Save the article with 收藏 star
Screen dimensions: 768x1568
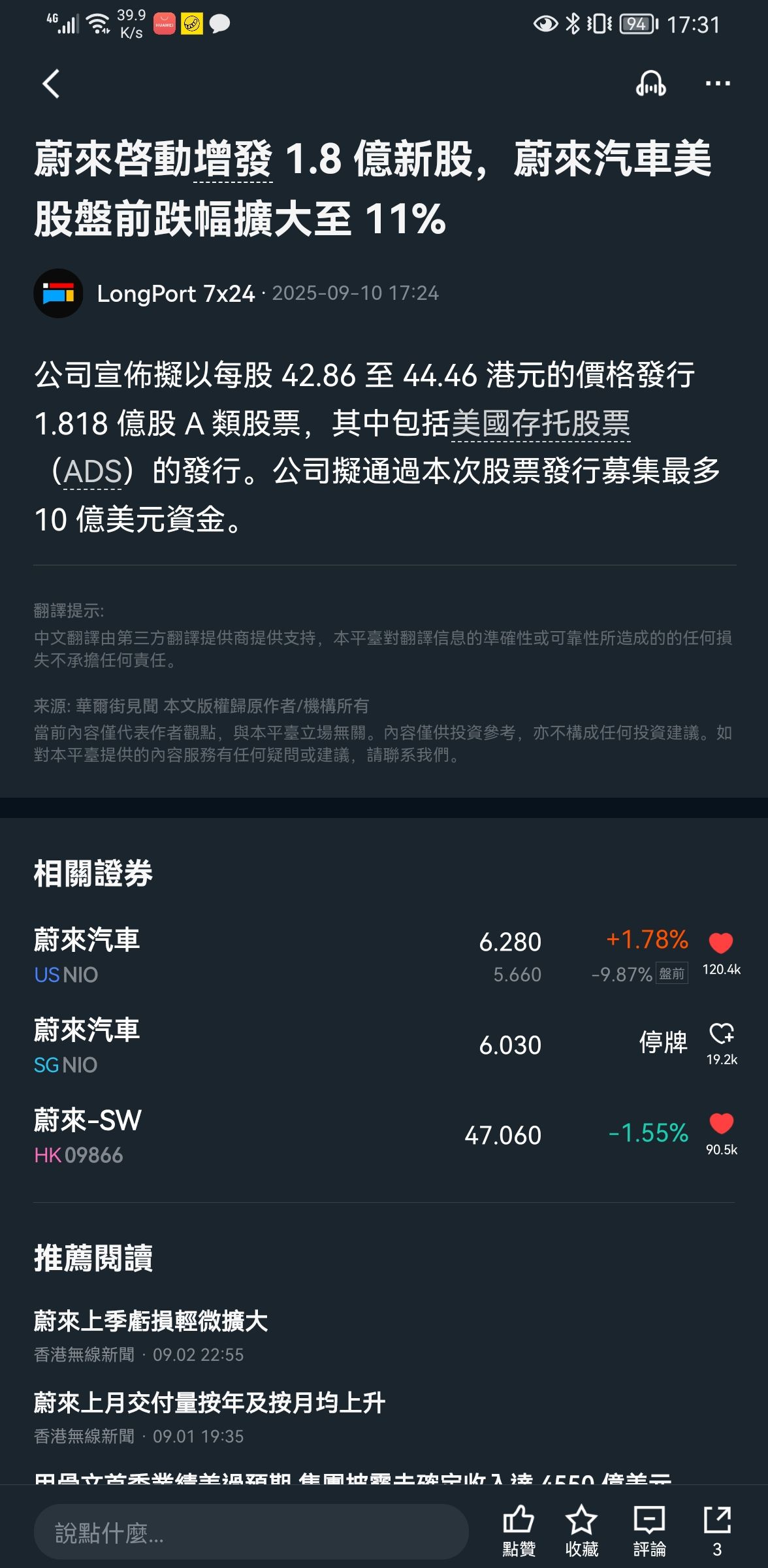pyautogui.click(x=581, y=1530)
